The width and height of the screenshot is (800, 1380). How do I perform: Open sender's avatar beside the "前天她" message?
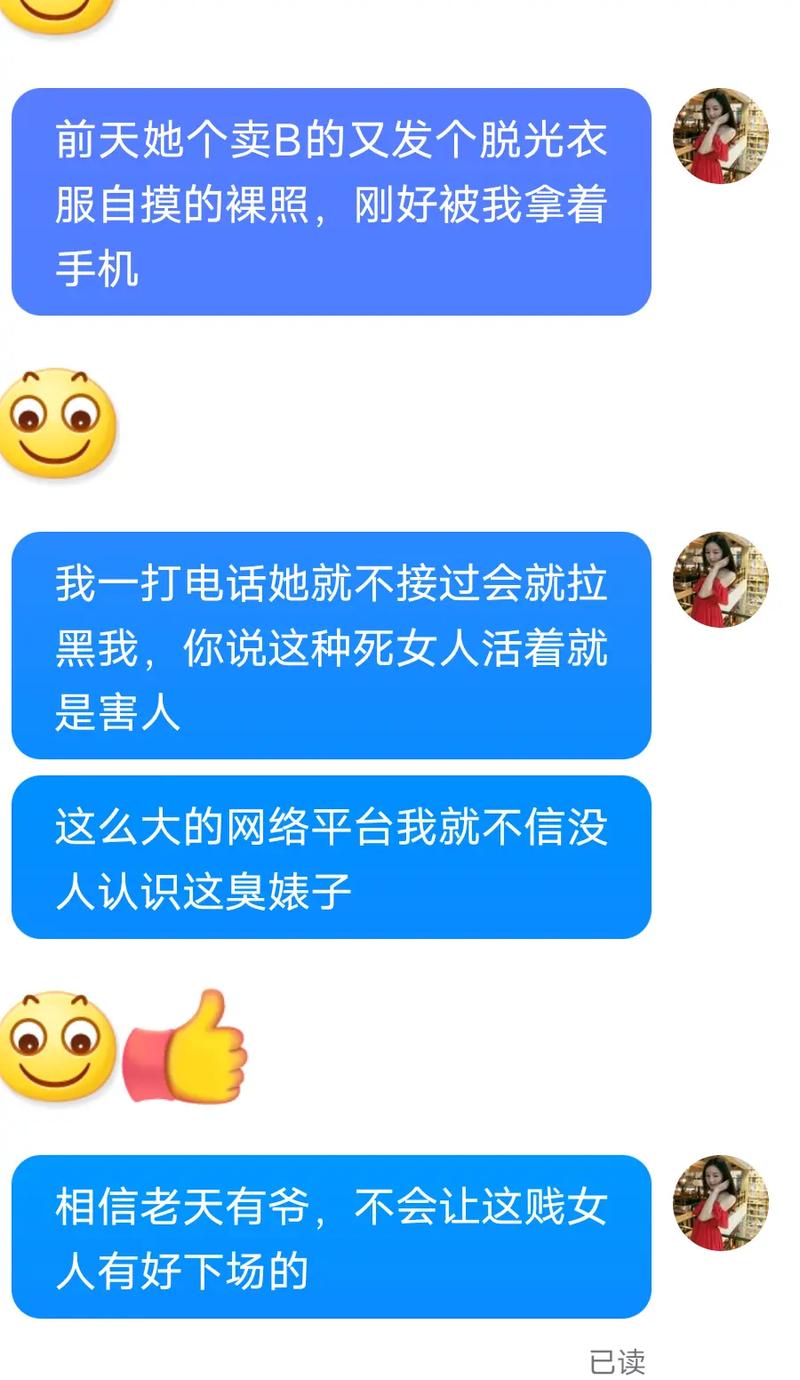(720, 136)
